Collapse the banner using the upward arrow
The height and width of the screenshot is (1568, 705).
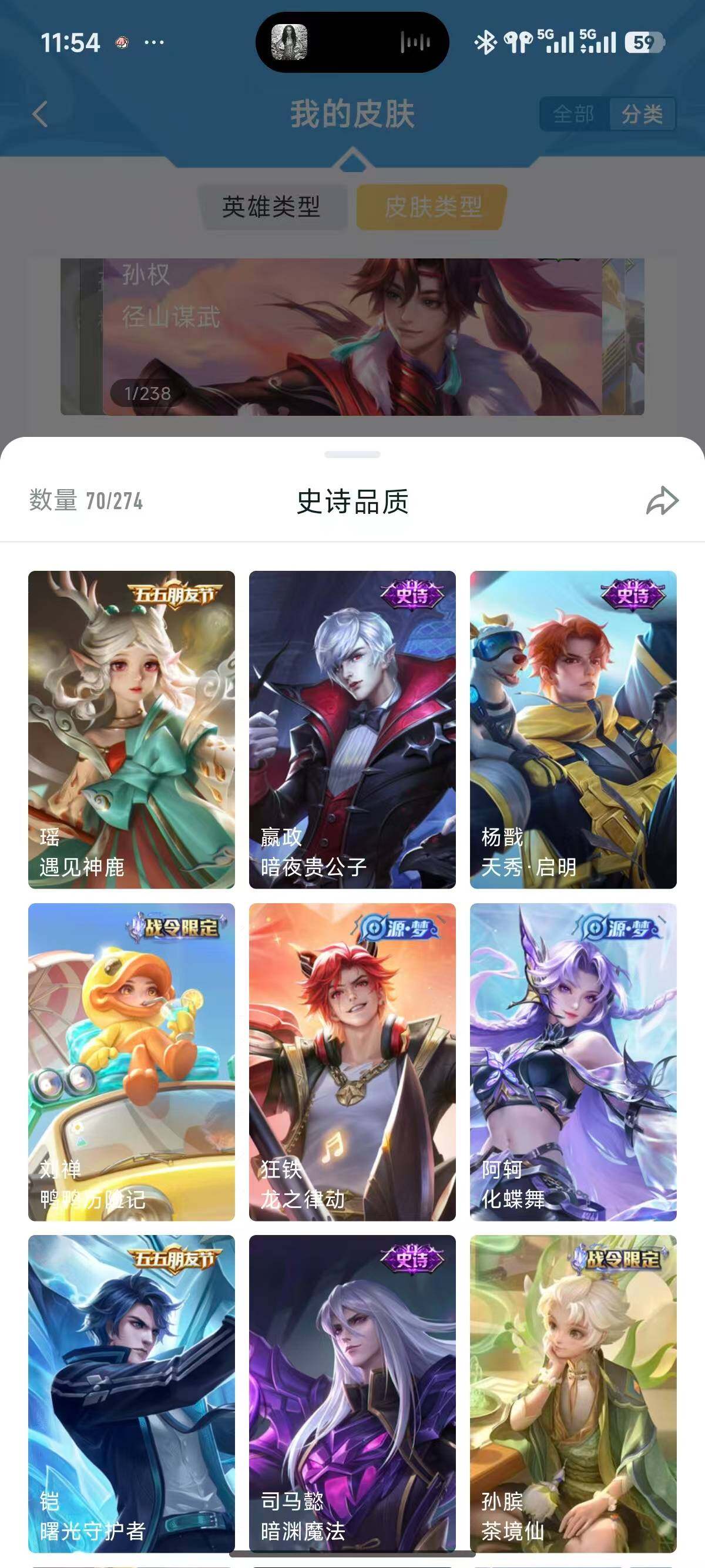352,161
